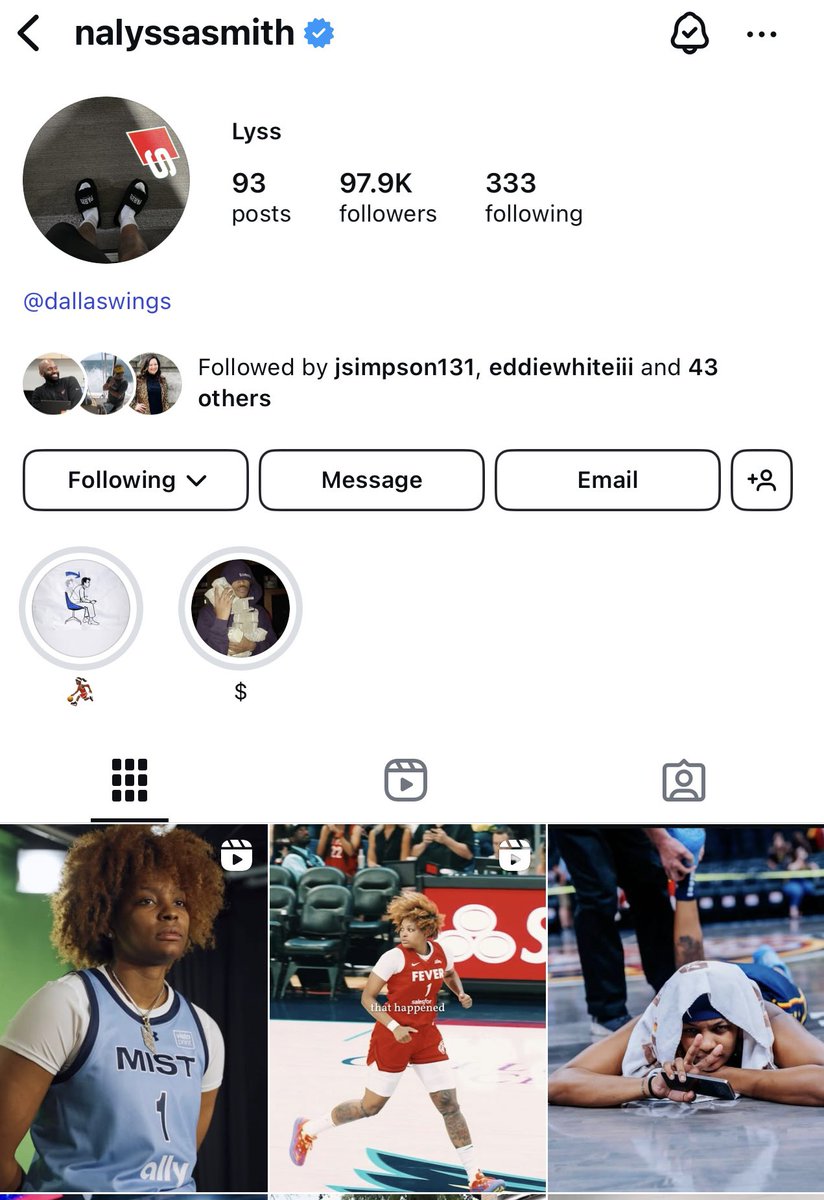The width and height of the screenshot is (824, 1200).
Task: Open the Fever jersey reel post
Action: [407, 1008]
